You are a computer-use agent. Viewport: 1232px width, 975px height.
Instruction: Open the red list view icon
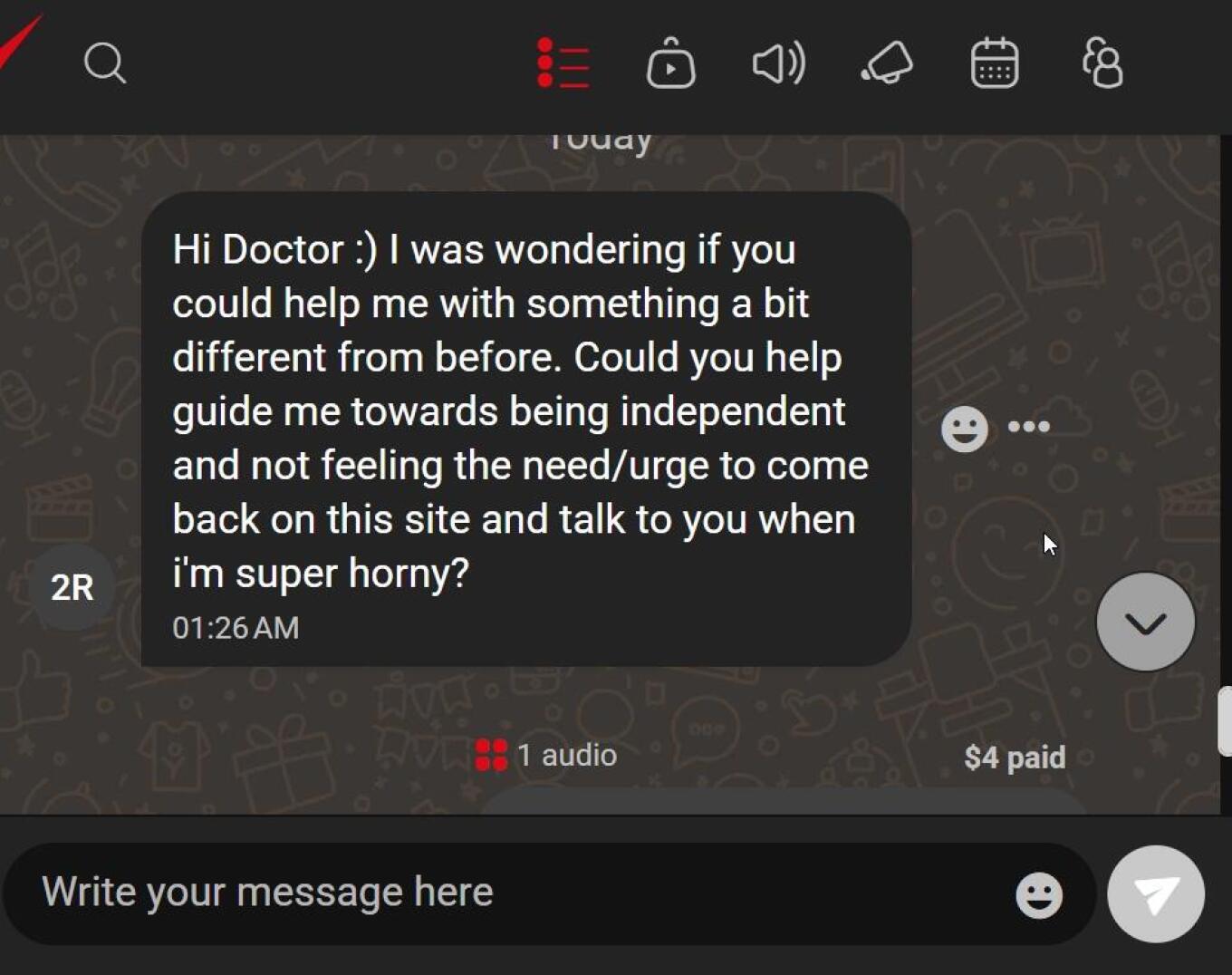click(563, 63)
